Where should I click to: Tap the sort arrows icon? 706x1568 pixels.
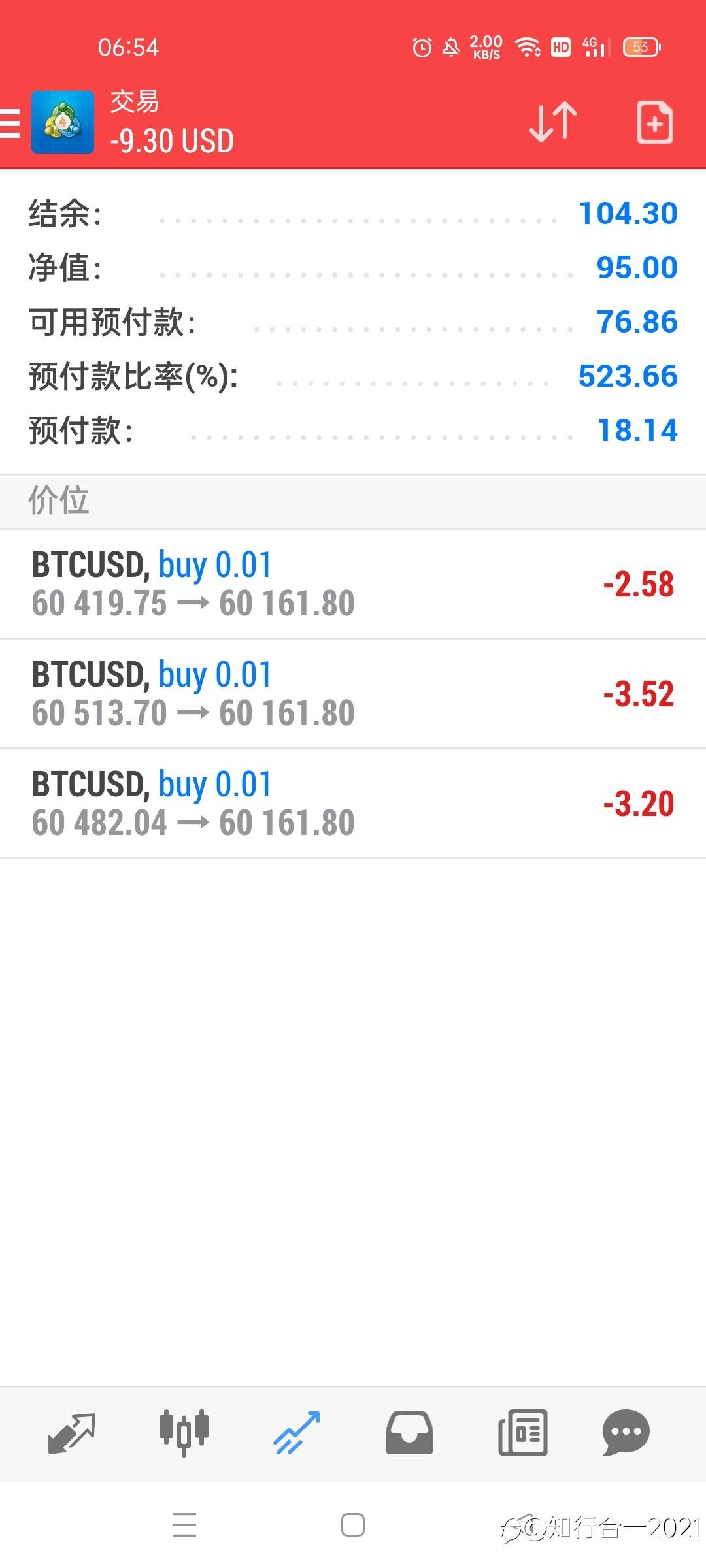[553, 122]
